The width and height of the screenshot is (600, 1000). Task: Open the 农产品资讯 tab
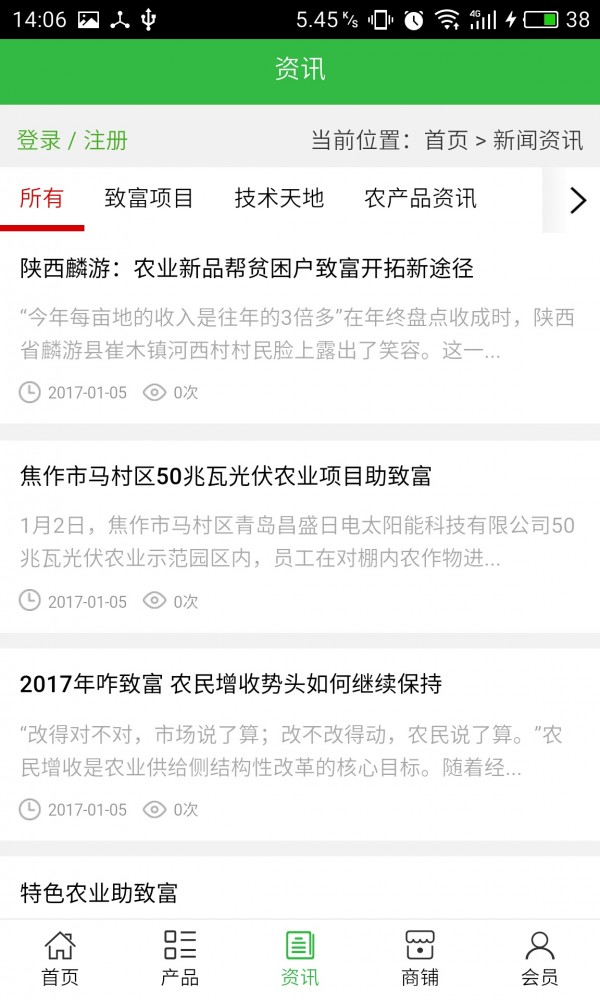click(420, 198)
